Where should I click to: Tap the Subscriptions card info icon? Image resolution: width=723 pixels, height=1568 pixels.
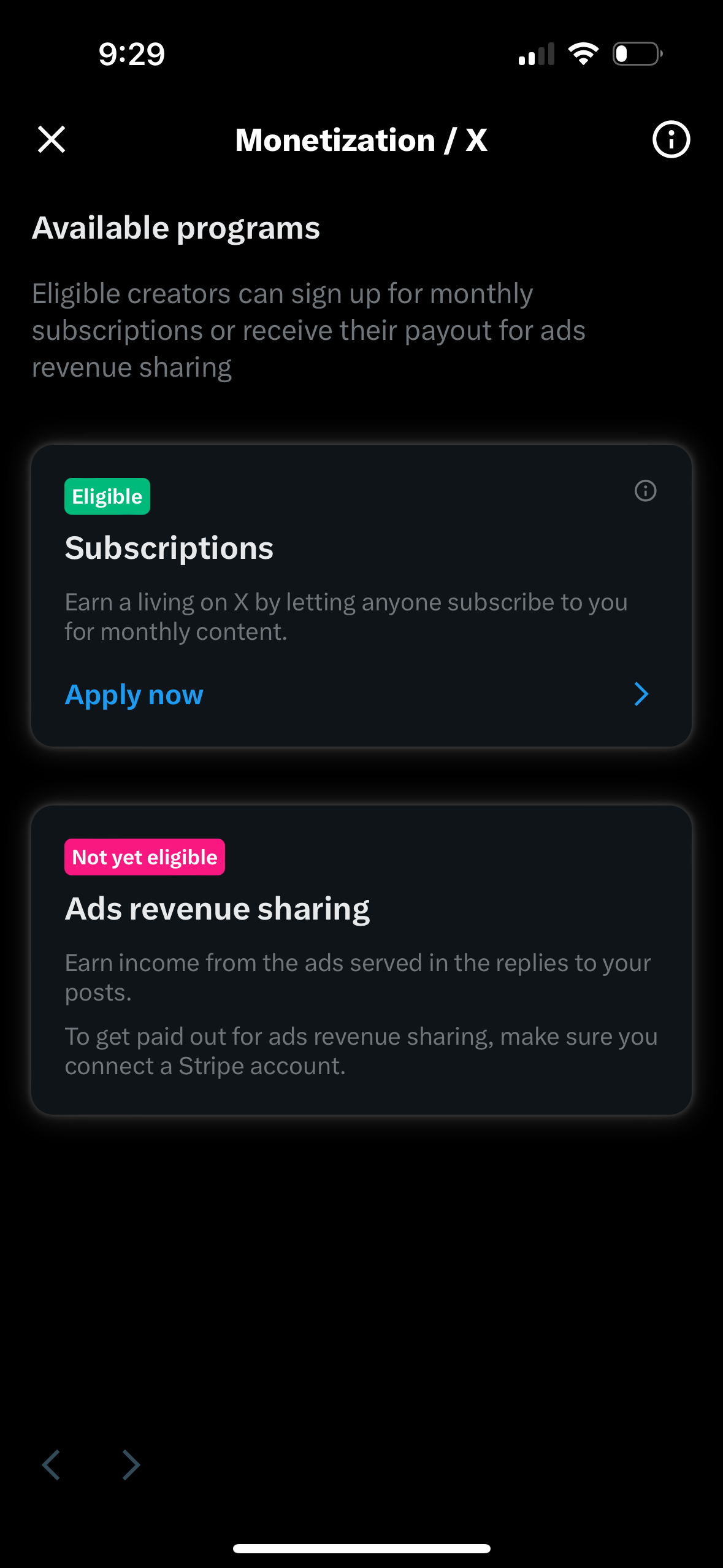645,491
